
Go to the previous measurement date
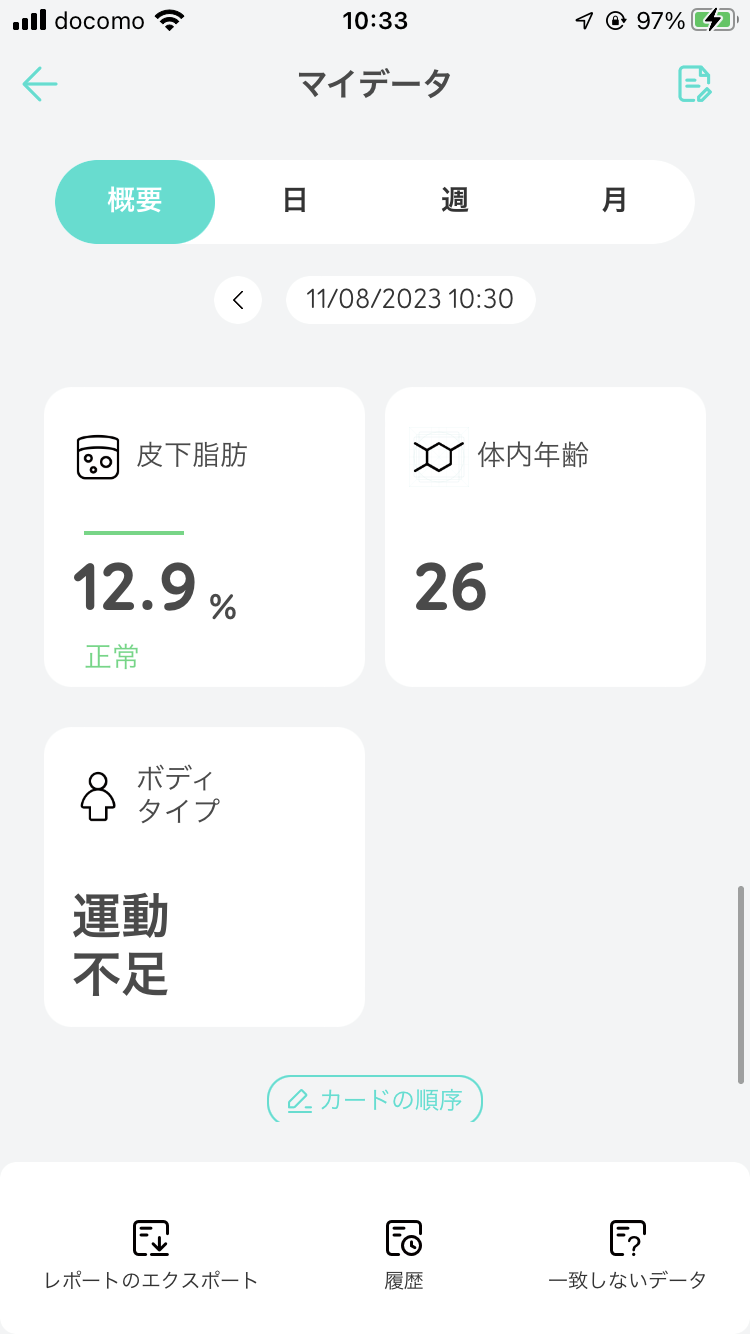pyautogui.click(x=238, y=300)
